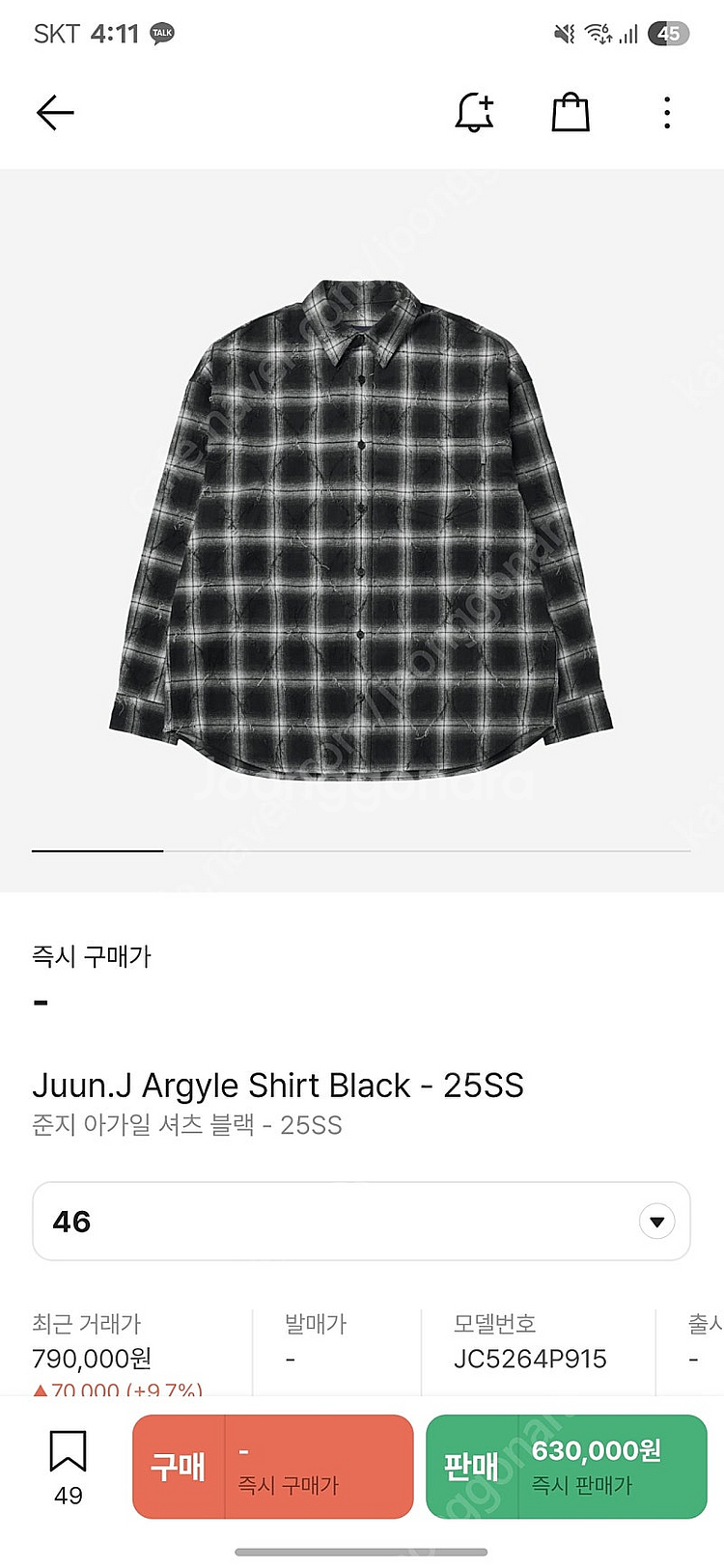Tap the KakaoTalk notification icon in status bar
The height and width of the screenshot is (1568, 724).
[161, 33]
